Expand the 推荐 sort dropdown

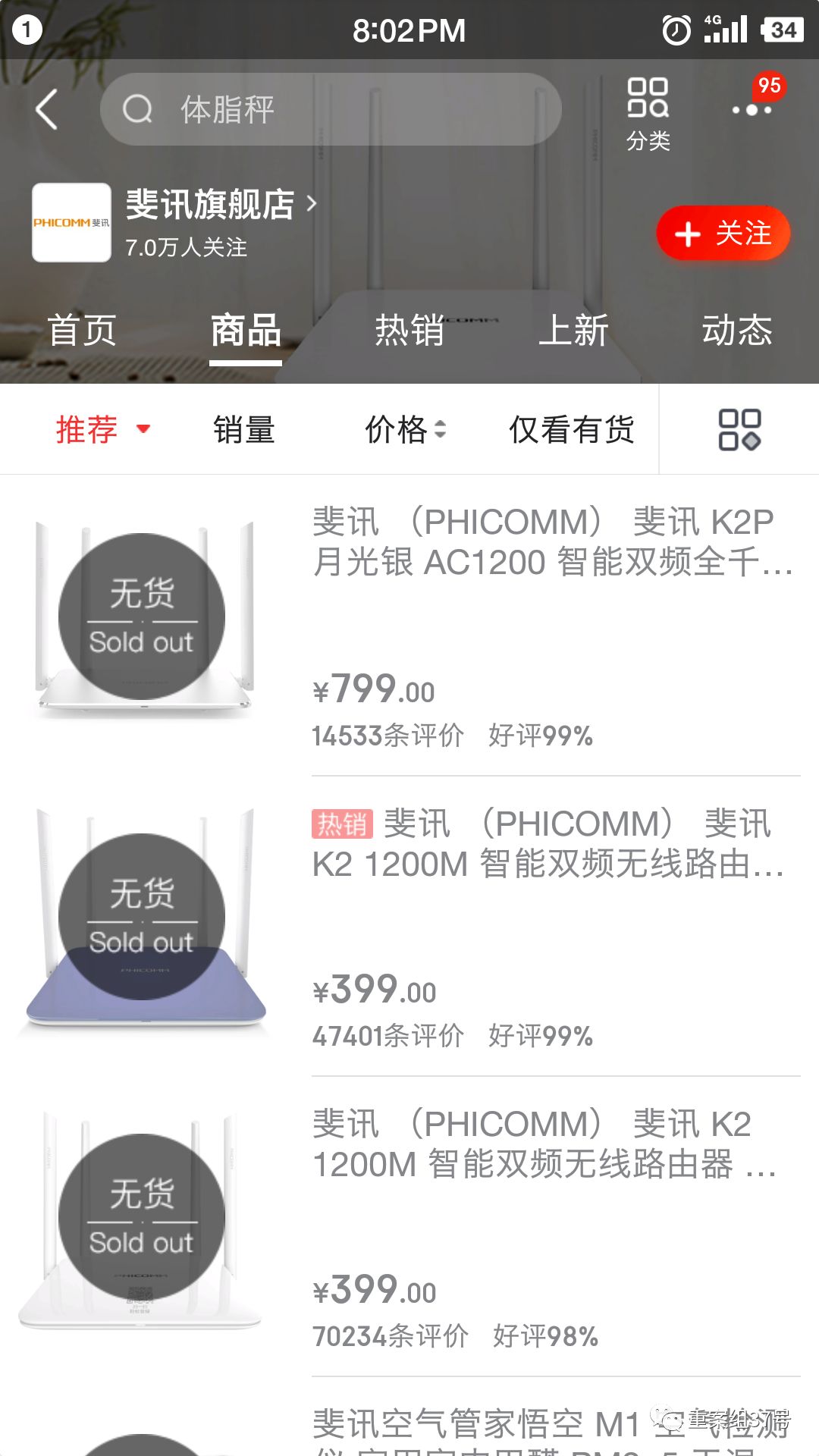point(102,429)
